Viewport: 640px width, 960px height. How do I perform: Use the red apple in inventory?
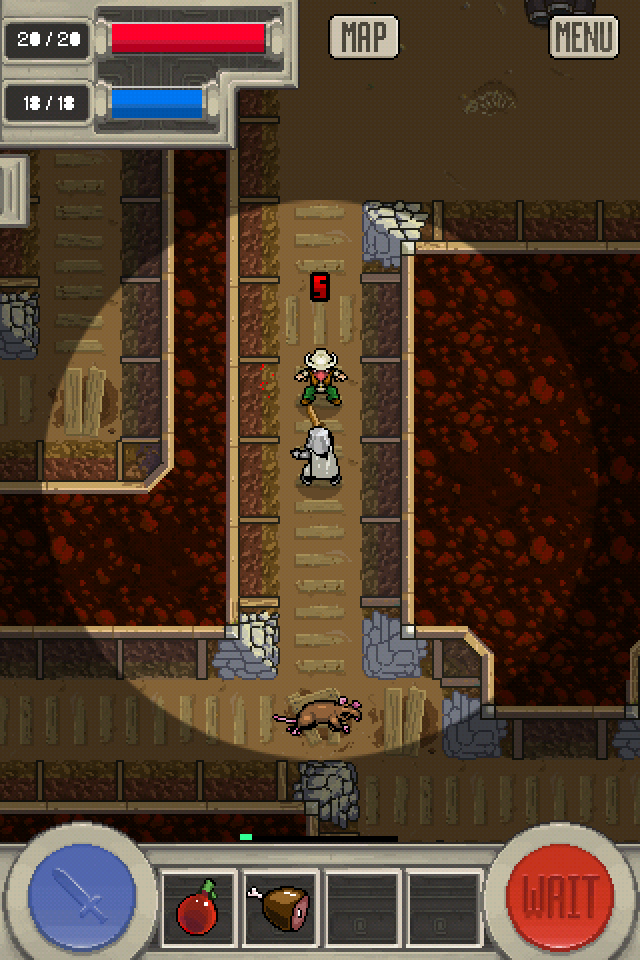[x=199, y=908]
